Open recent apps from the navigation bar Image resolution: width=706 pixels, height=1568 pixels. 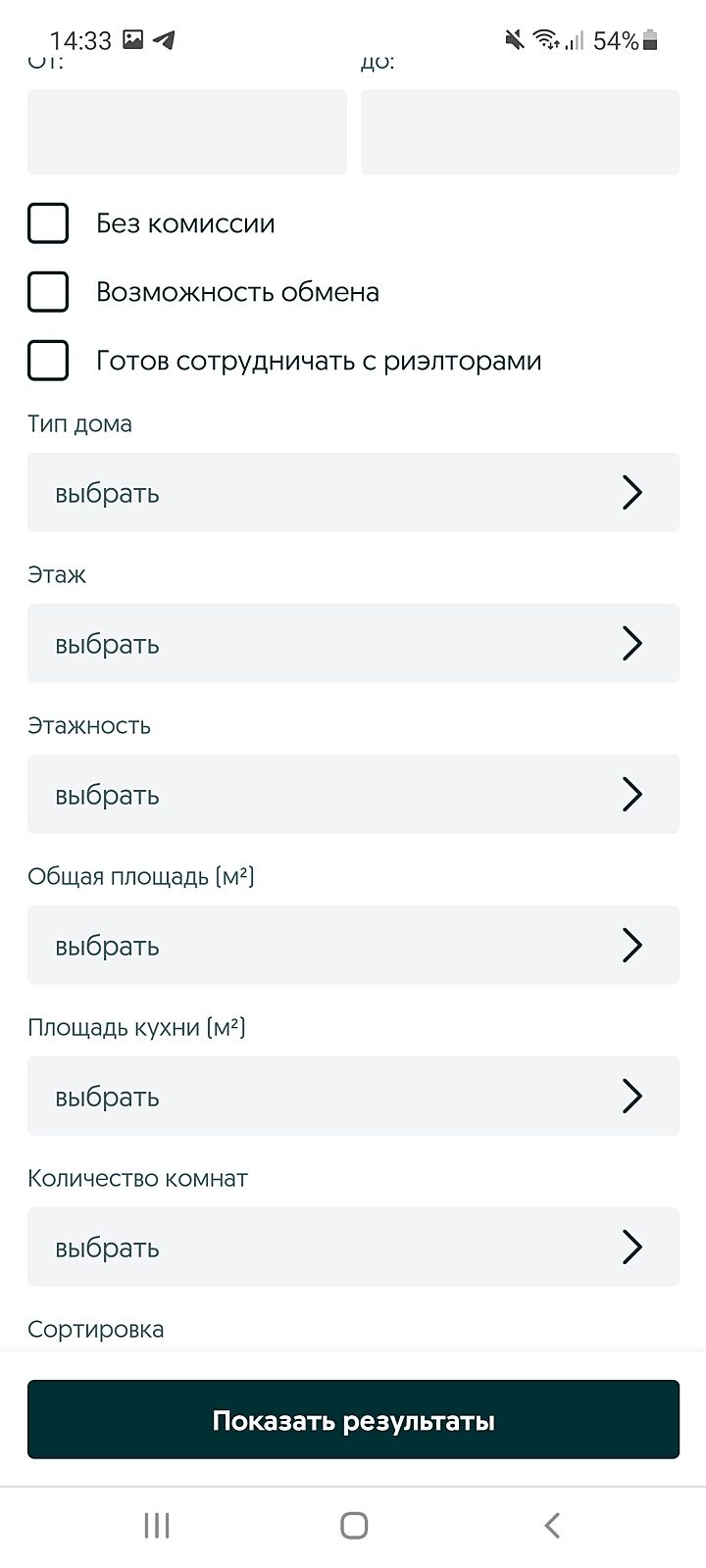(x=157, y=1525)
